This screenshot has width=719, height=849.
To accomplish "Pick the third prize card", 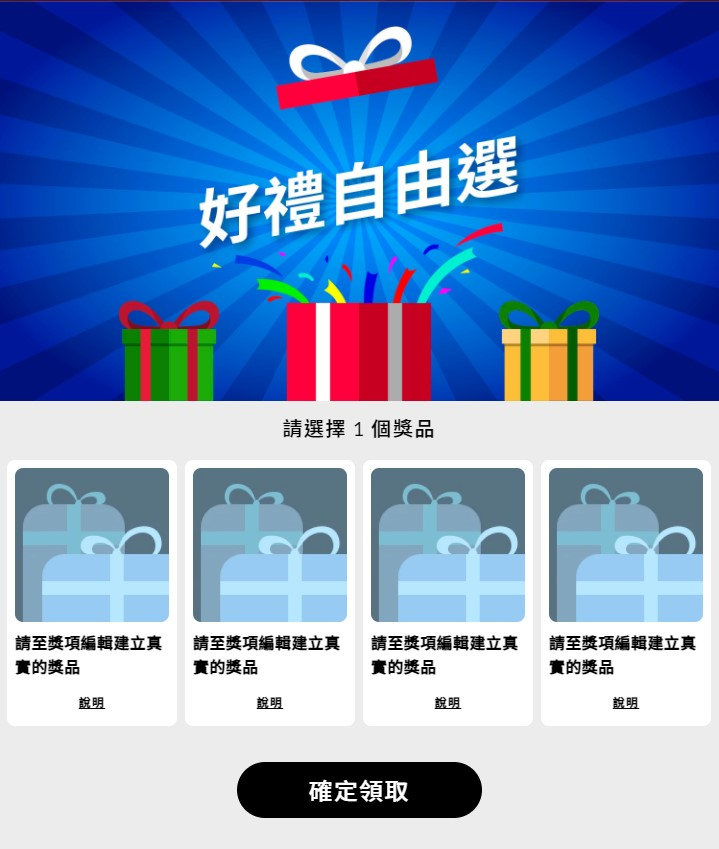I will 448,545.
